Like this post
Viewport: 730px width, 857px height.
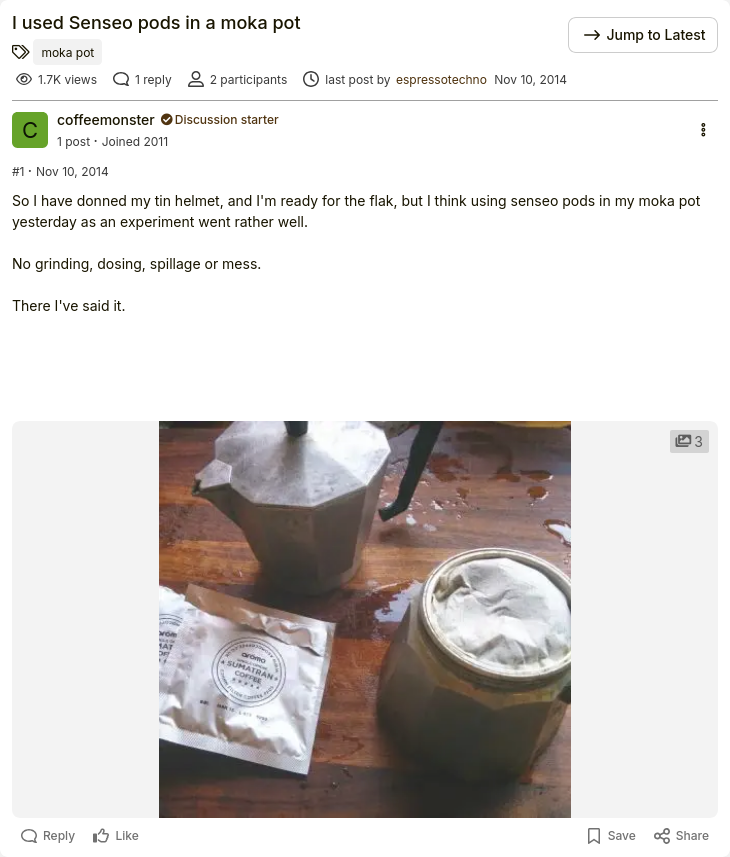(116, 836)
